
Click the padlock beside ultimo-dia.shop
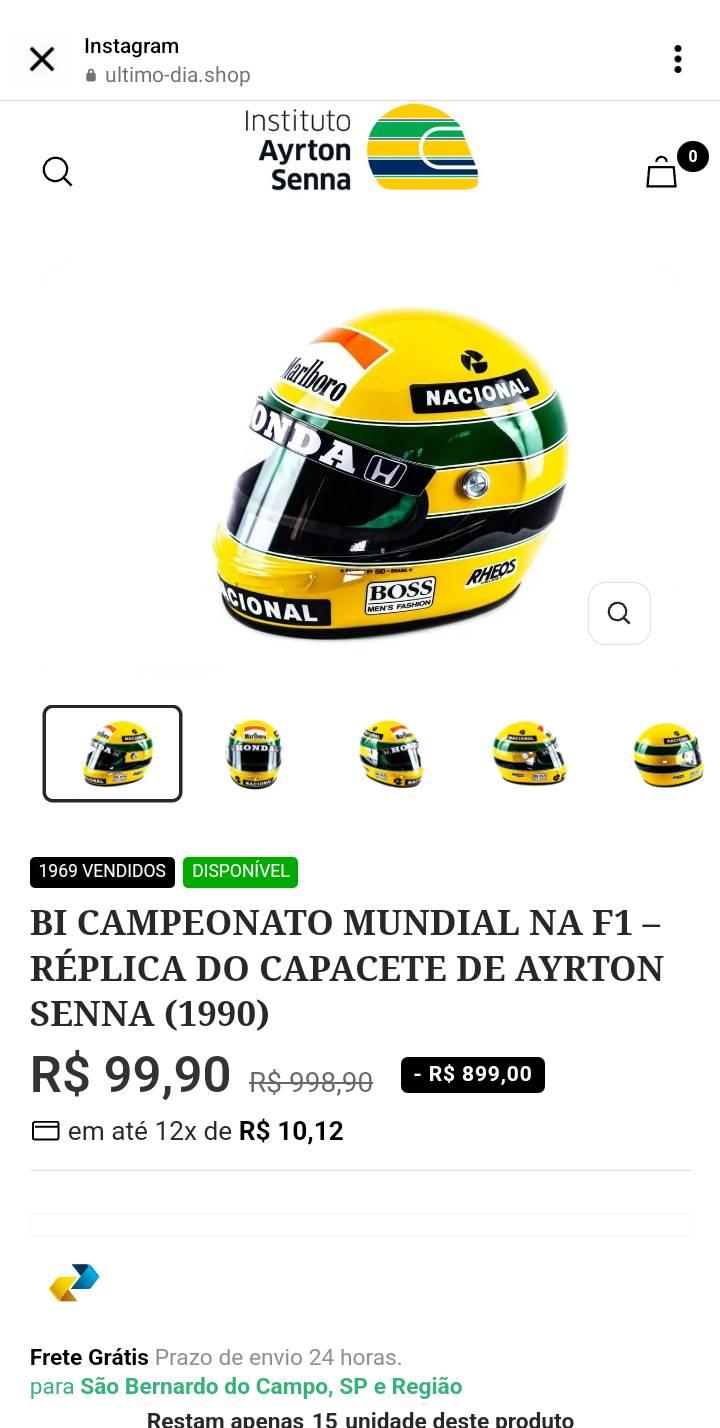pos(90,75)
